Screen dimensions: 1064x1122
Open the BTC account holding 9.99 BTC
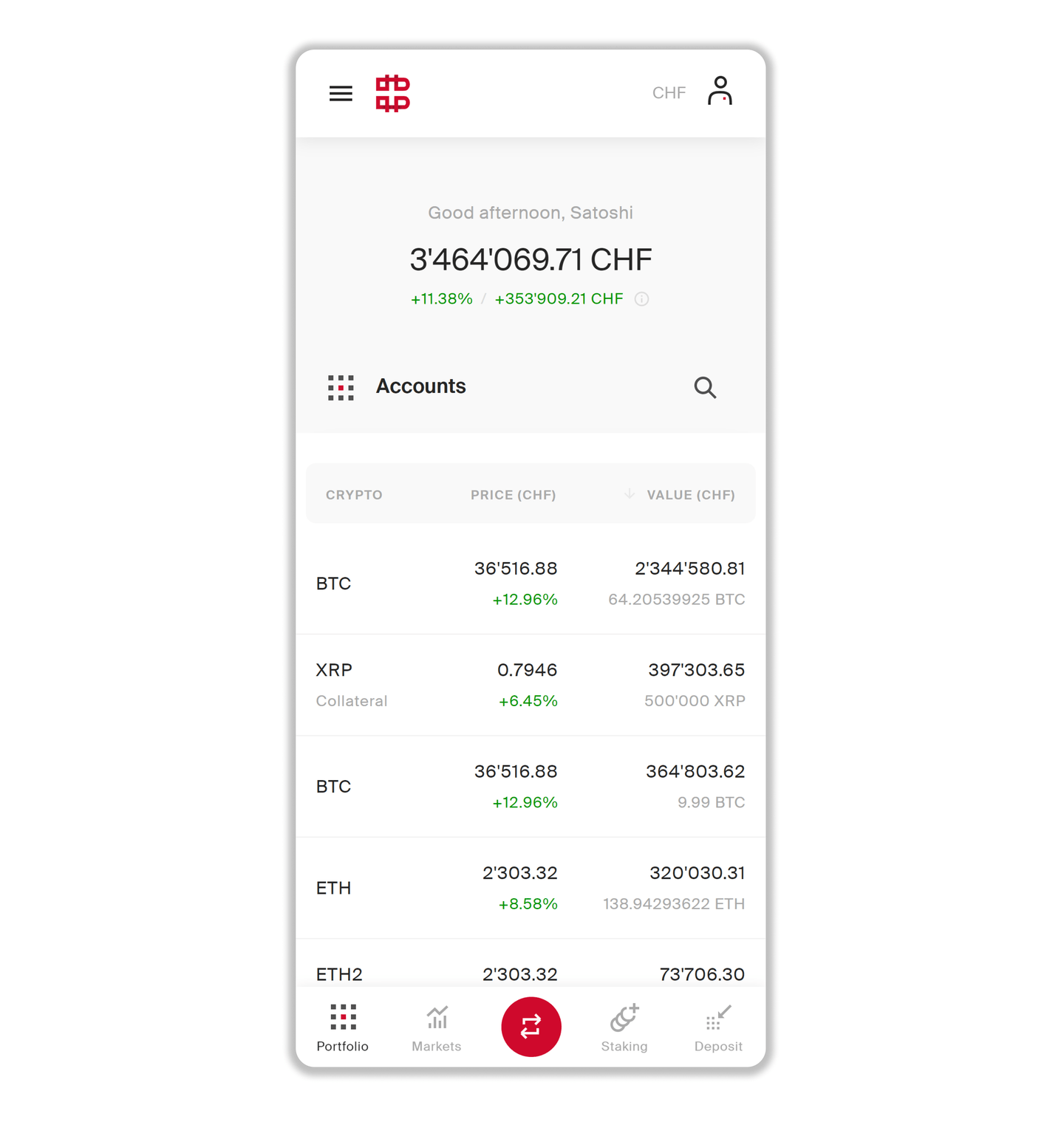531,787
